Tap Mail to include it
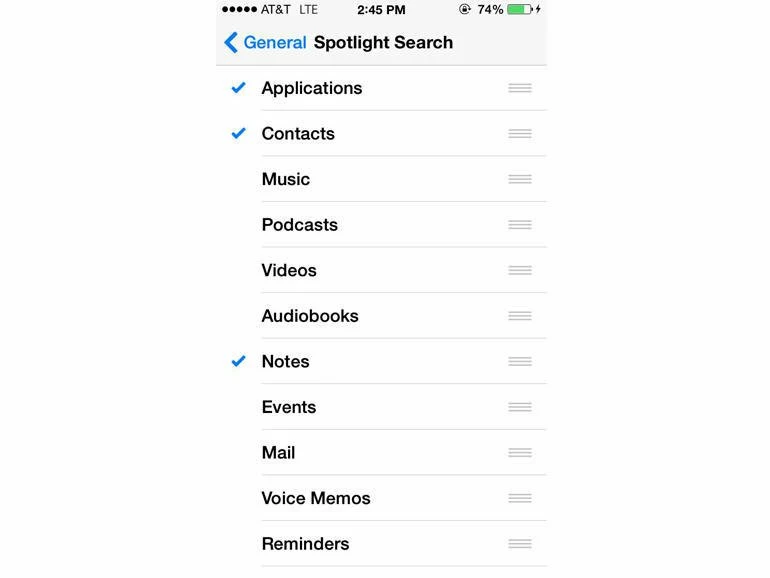 click(279, 453)
